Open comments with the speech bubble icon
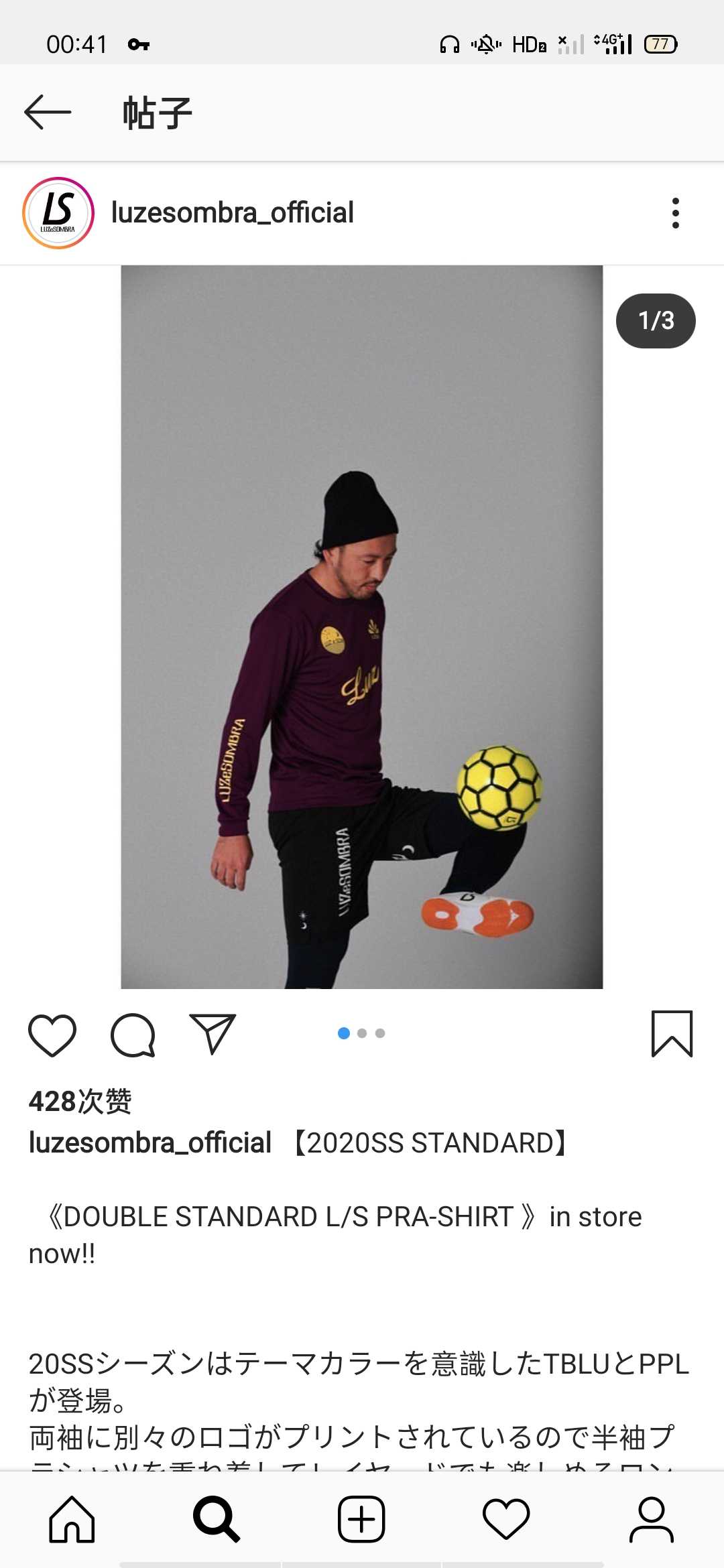The image size is (724, 1568). tap(133, 1035)
